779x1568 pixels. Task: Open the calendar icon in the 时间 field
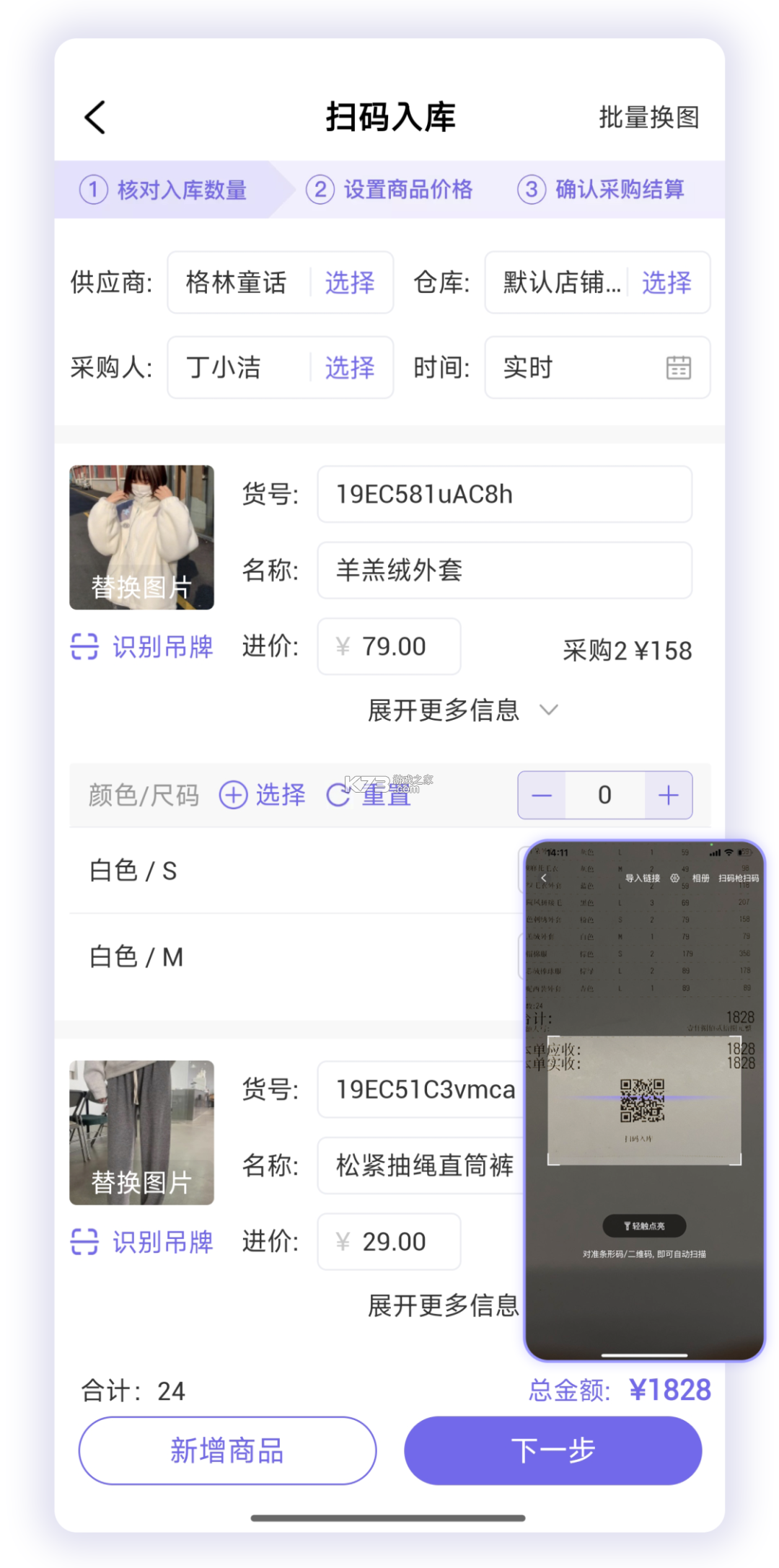click(x=679, y=368)
